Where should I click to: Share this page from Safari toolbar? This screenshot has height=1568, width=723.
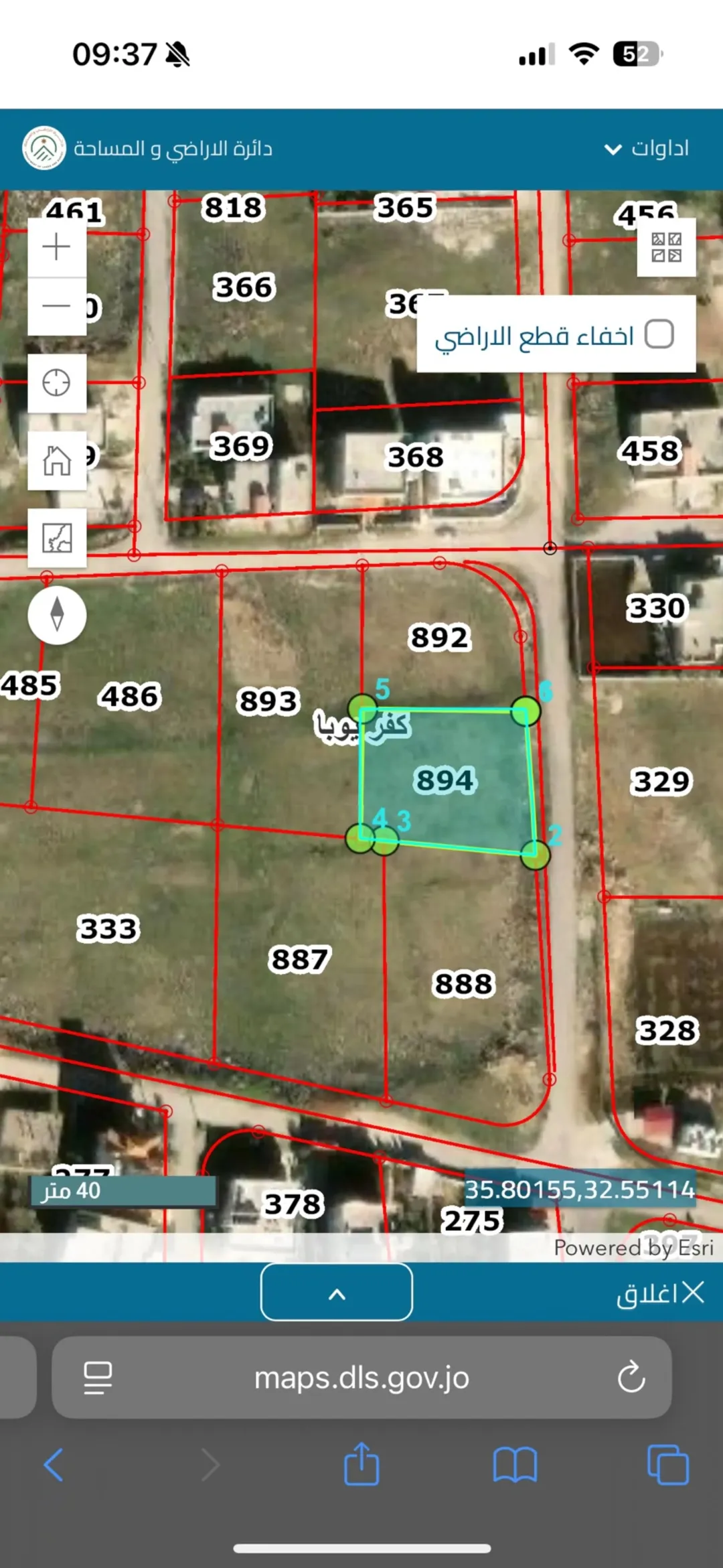point(361,1464)
